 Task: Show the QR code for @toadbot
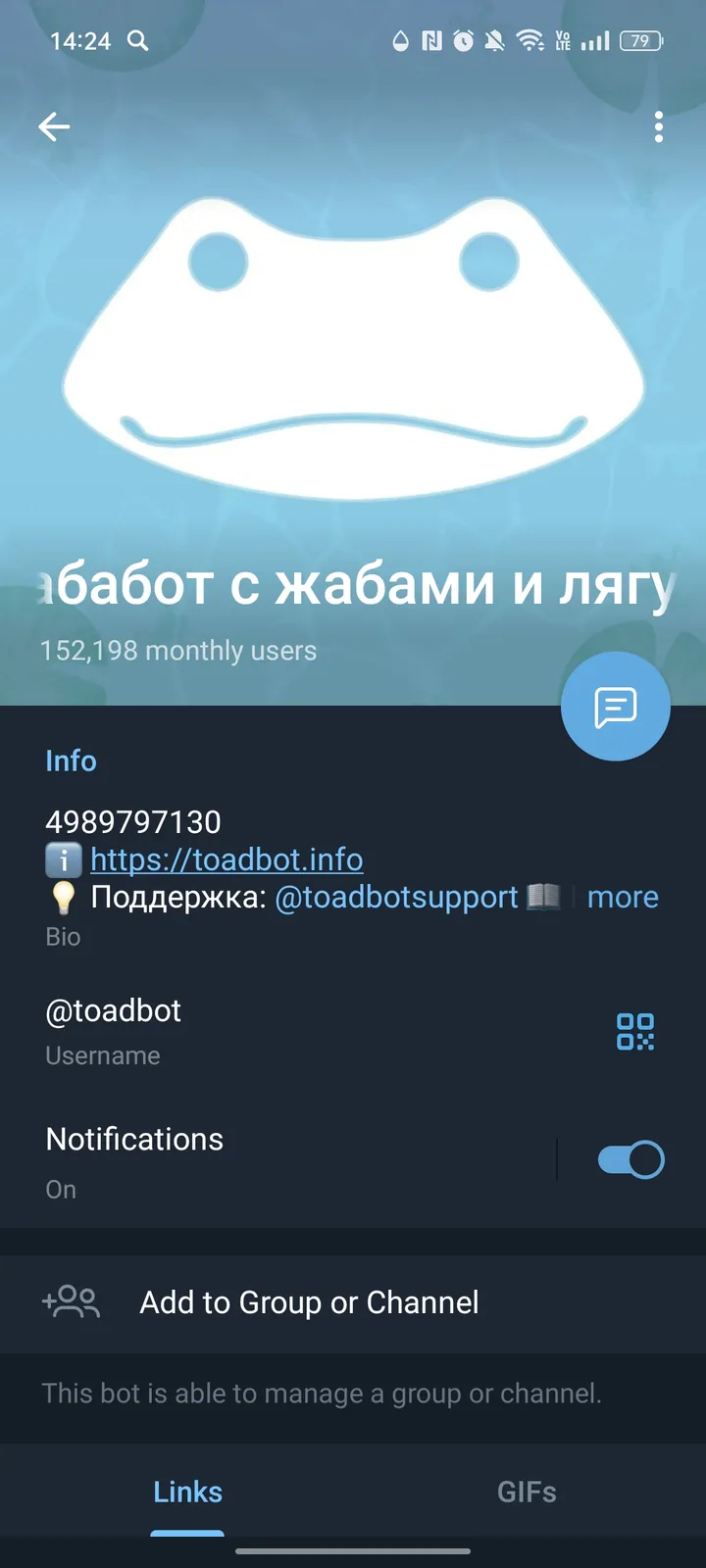click(634, 1031)
